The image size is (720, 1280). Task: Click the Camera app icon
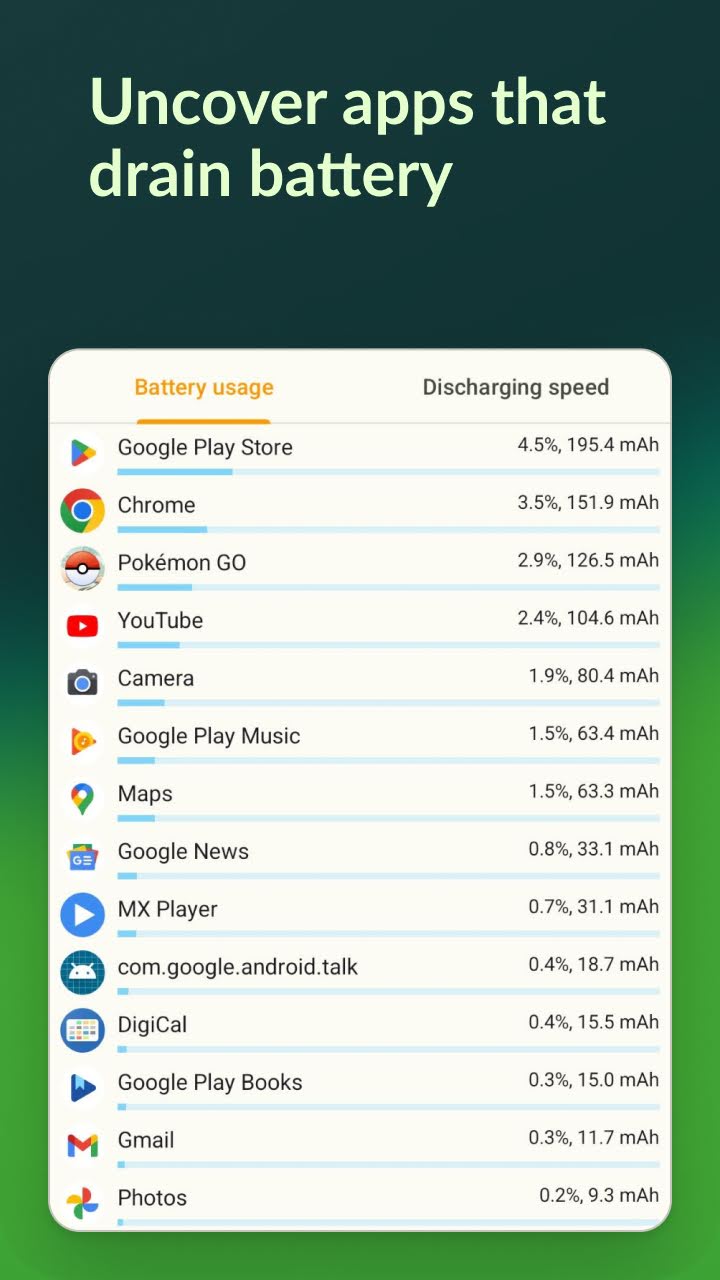tap(83, 680)
